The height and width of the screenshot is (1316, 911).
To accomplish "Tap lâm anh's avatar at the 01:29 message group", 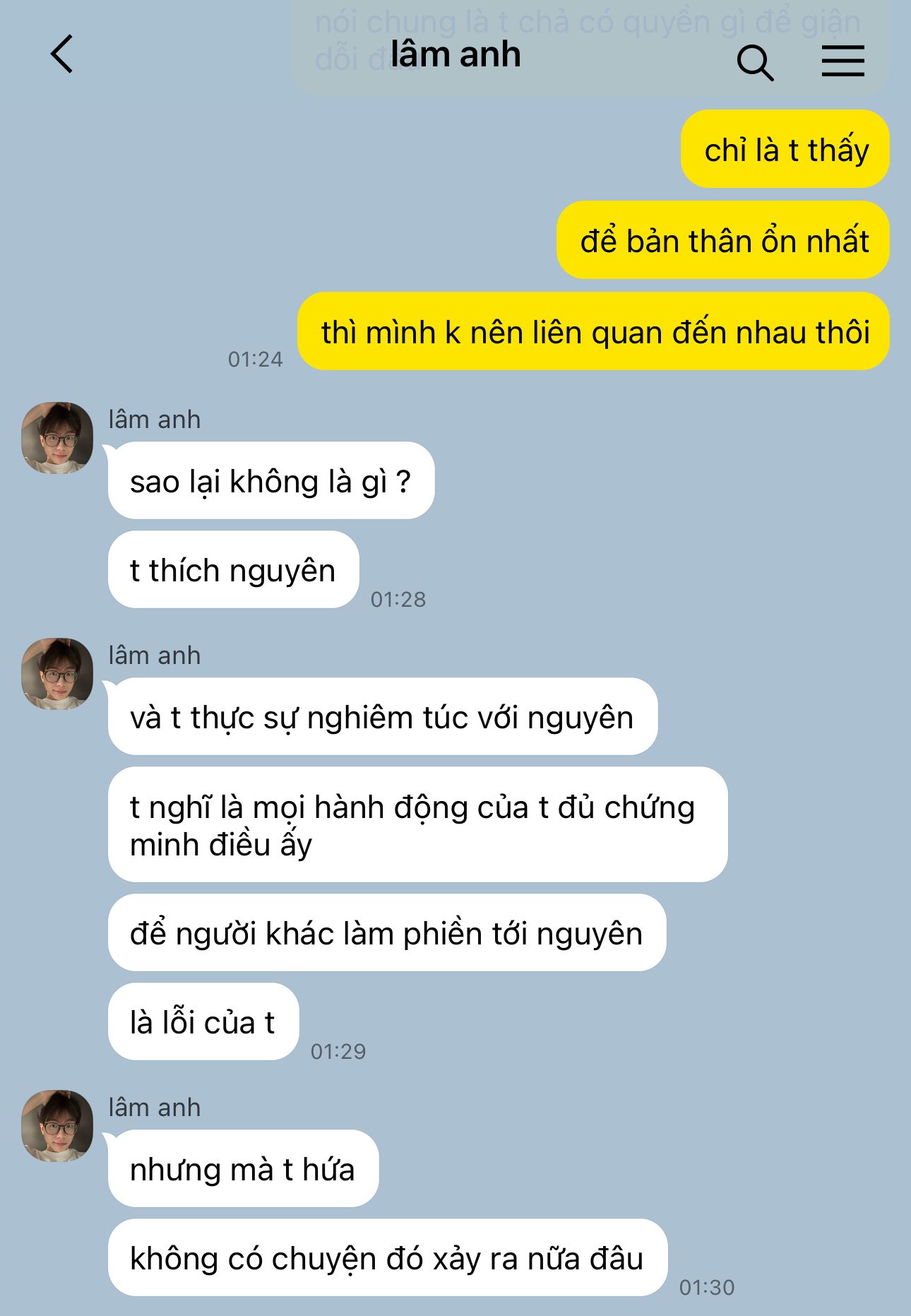I will (x=57, y=674).
